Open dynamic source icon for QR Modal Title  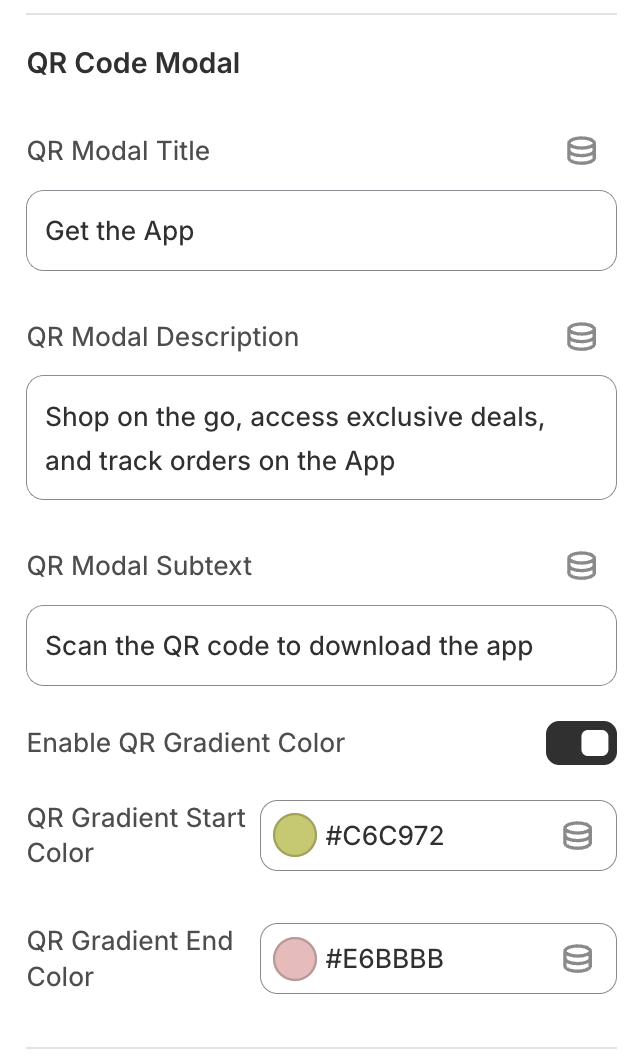[581, 151]
